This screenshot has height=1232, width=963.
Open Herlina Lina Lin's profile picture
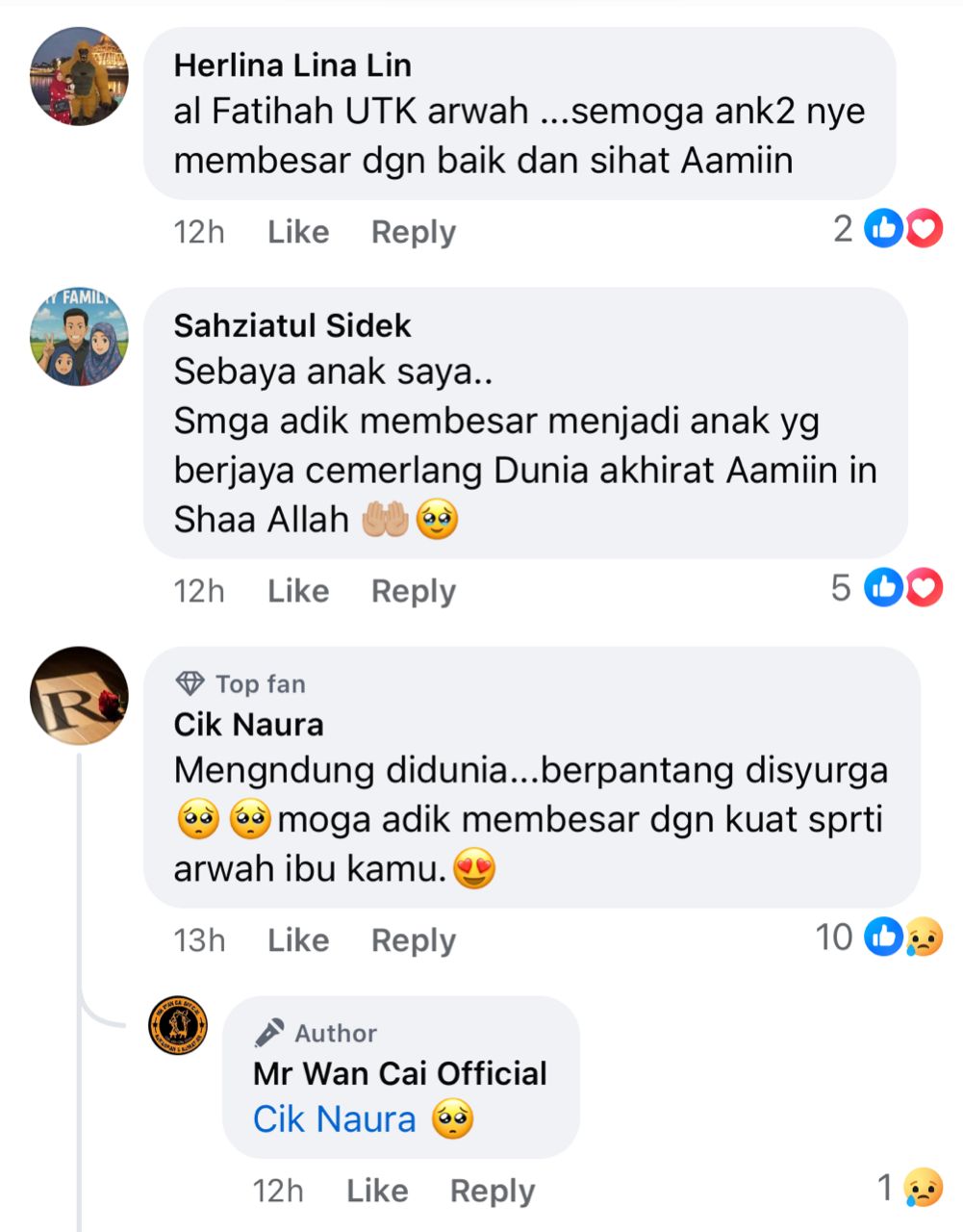pyautogui.click(x=79, y=77)
